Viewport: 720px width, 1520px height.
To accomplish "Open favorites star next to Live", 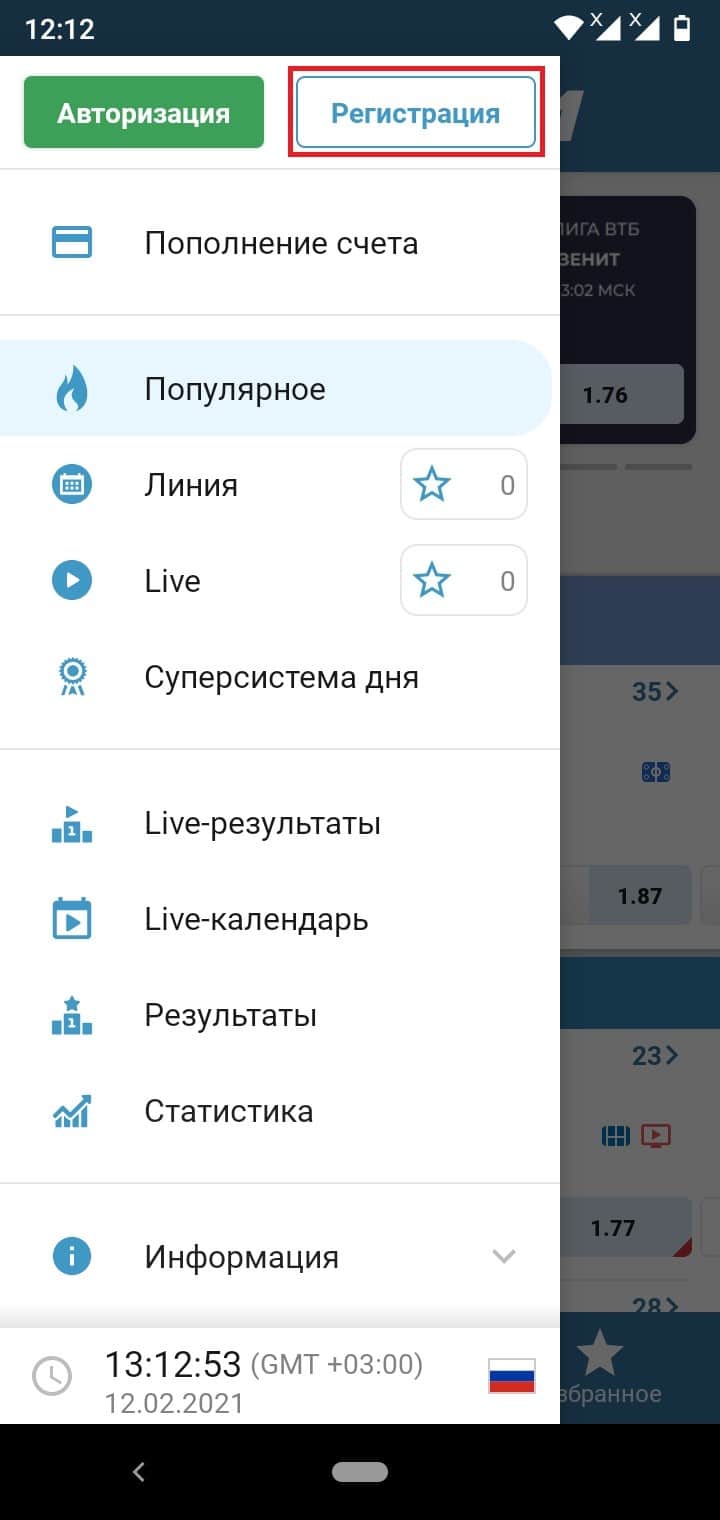I will 464,581.
